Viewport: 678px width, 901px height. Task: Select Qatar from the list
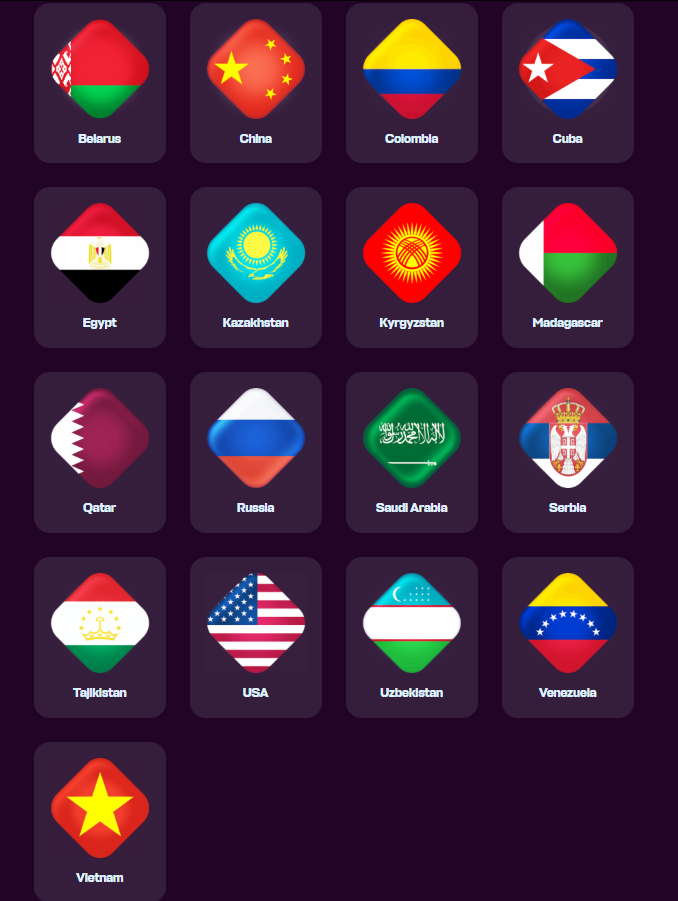pos(100,452)
